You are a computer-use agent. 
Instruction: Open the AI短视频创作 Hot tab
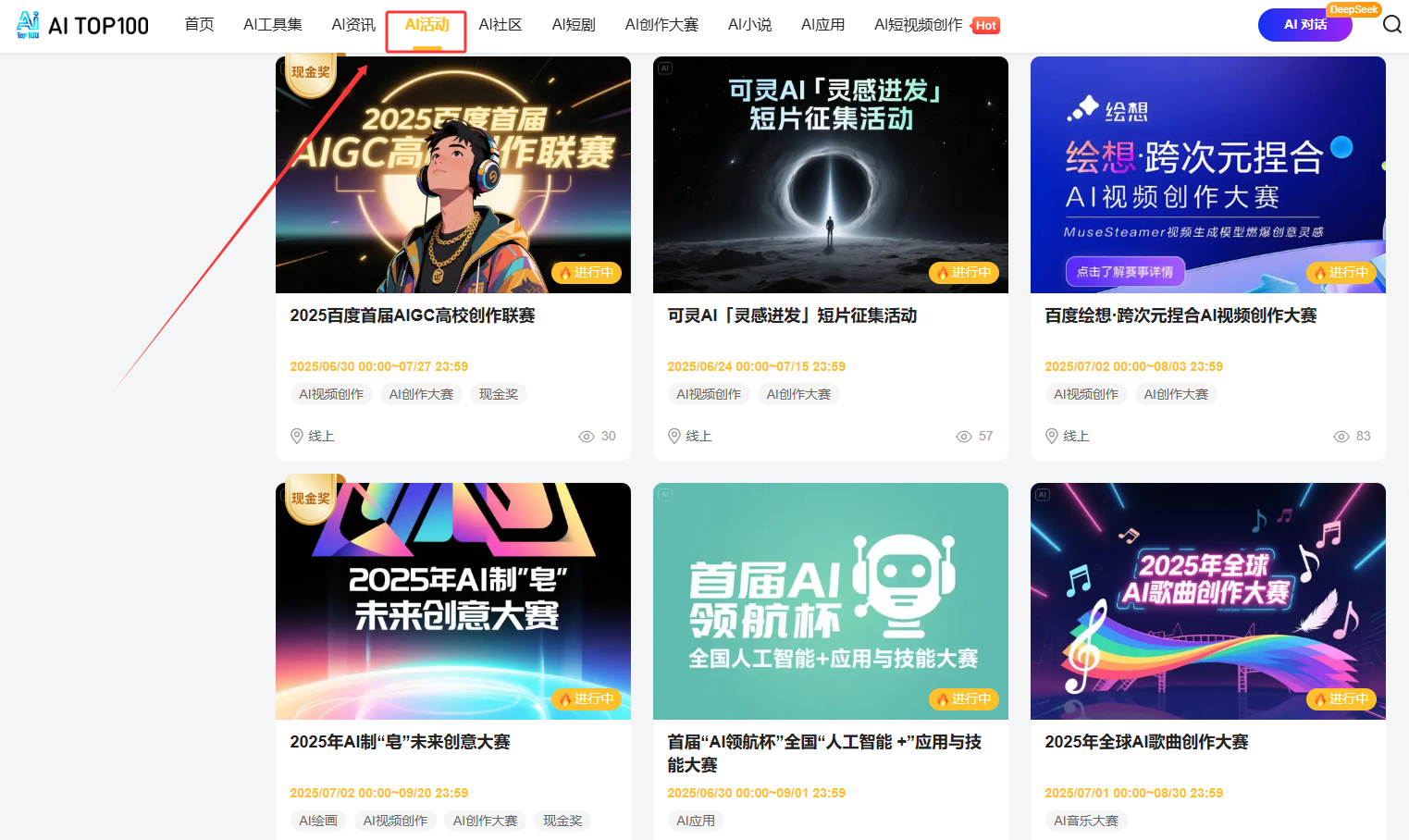pos(935,25)
